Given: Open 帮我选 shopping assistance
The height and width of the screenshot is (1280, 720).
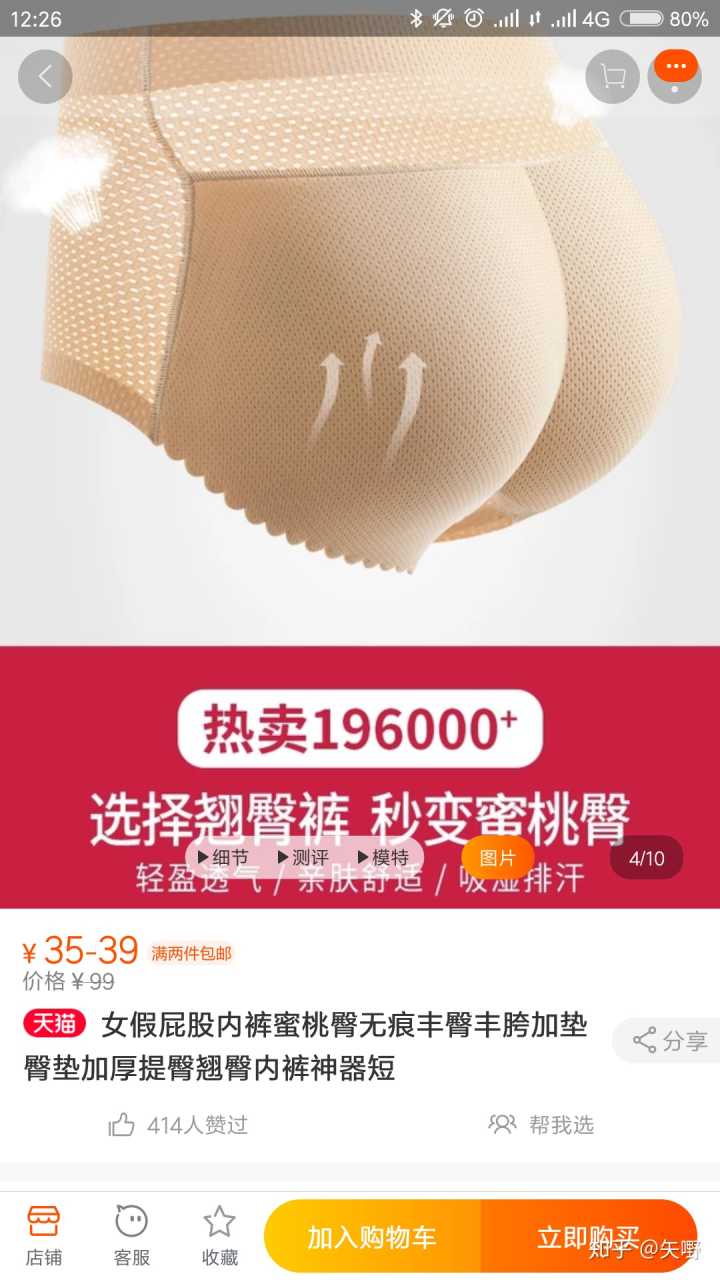Looking at the screenshot, I should [x=541, y=1125].
